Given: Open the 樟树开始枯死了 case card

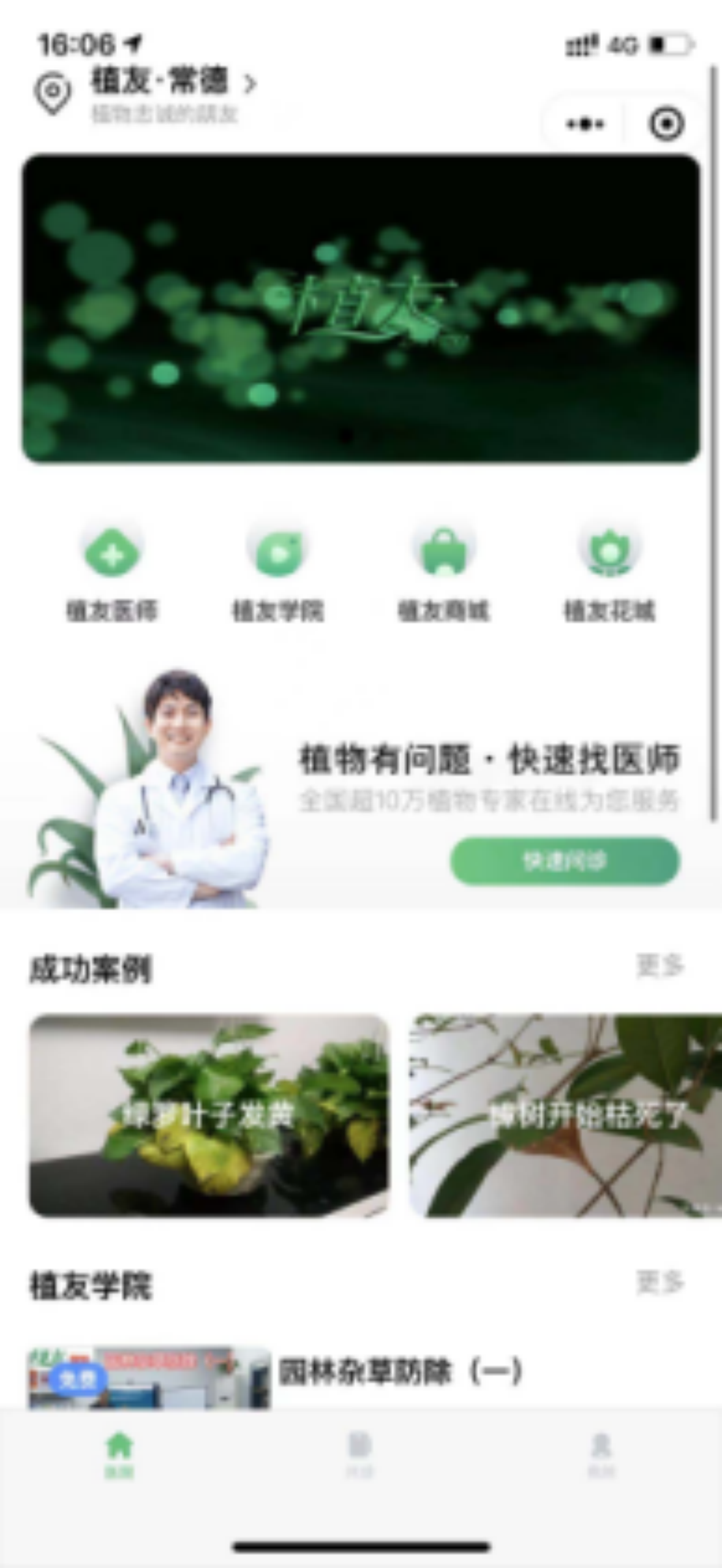Looking at the screenshot, I should click(565, 1115).
